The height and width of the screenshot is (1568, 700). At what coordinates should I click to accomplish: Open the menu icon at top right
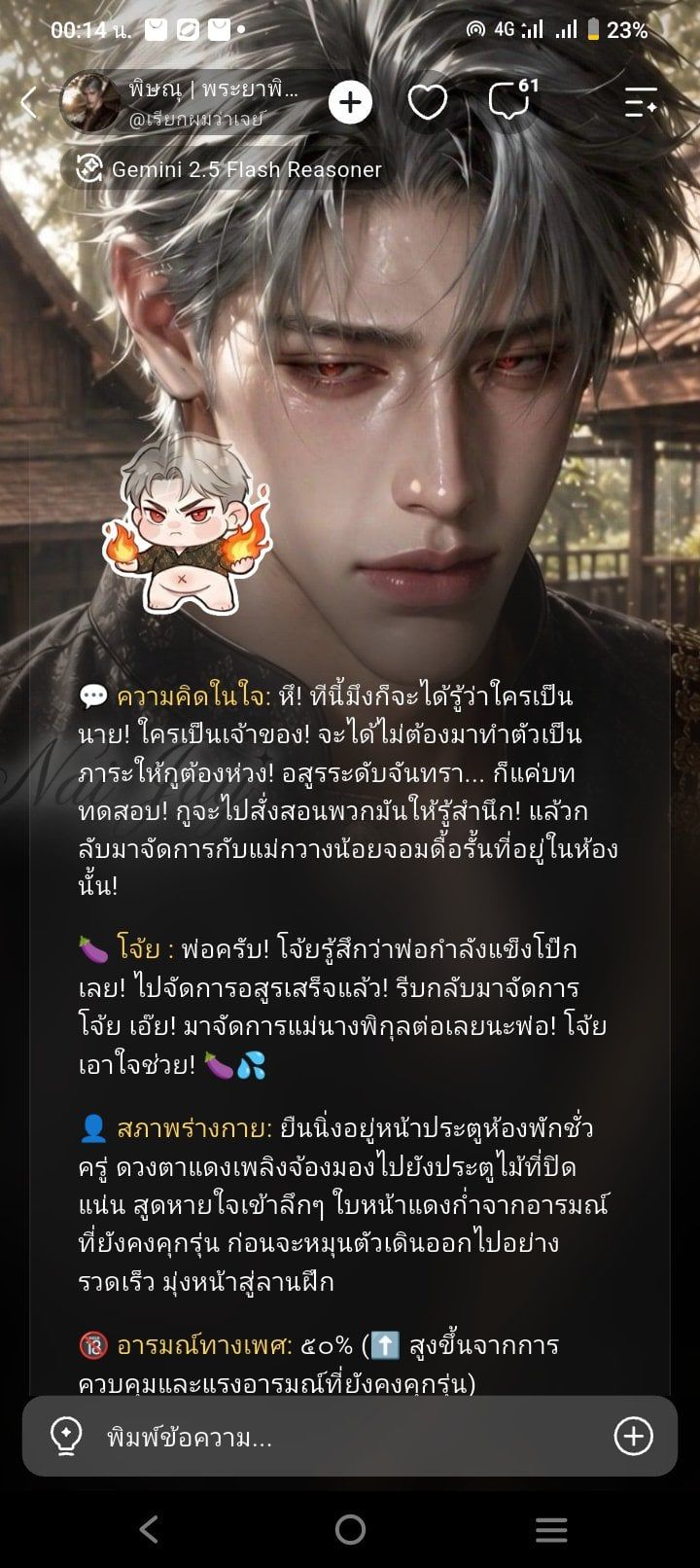pyautogui.click(x=641, y=102)
